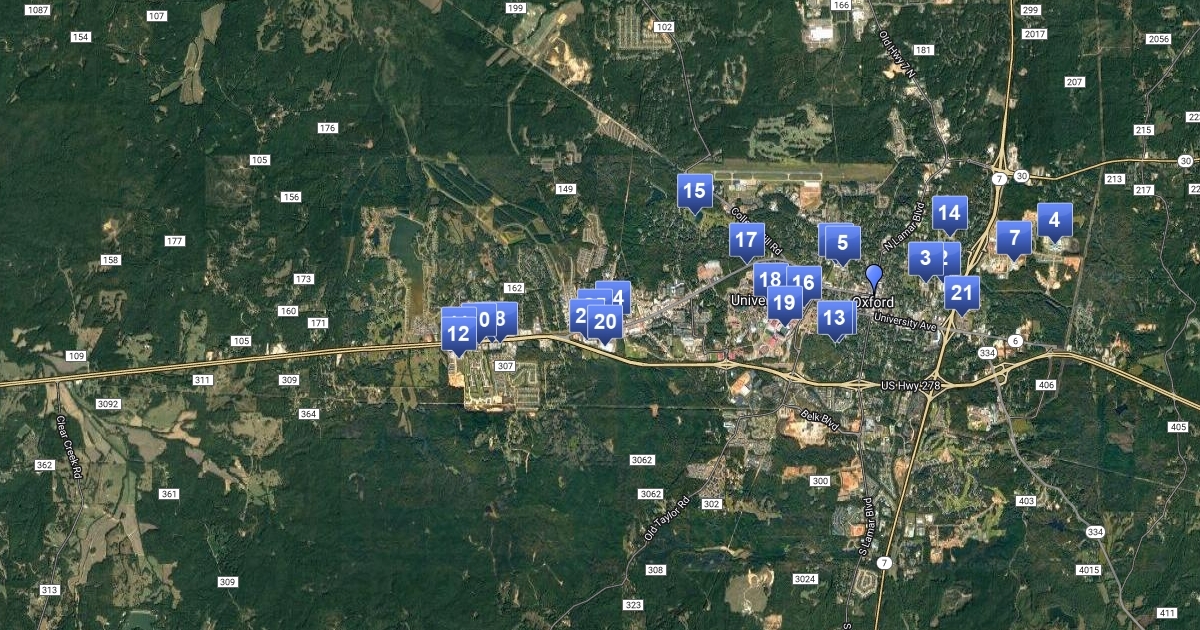Tap map marker number 12
1200x630 pixels.
pyautogui.click(x=459, y=334)
